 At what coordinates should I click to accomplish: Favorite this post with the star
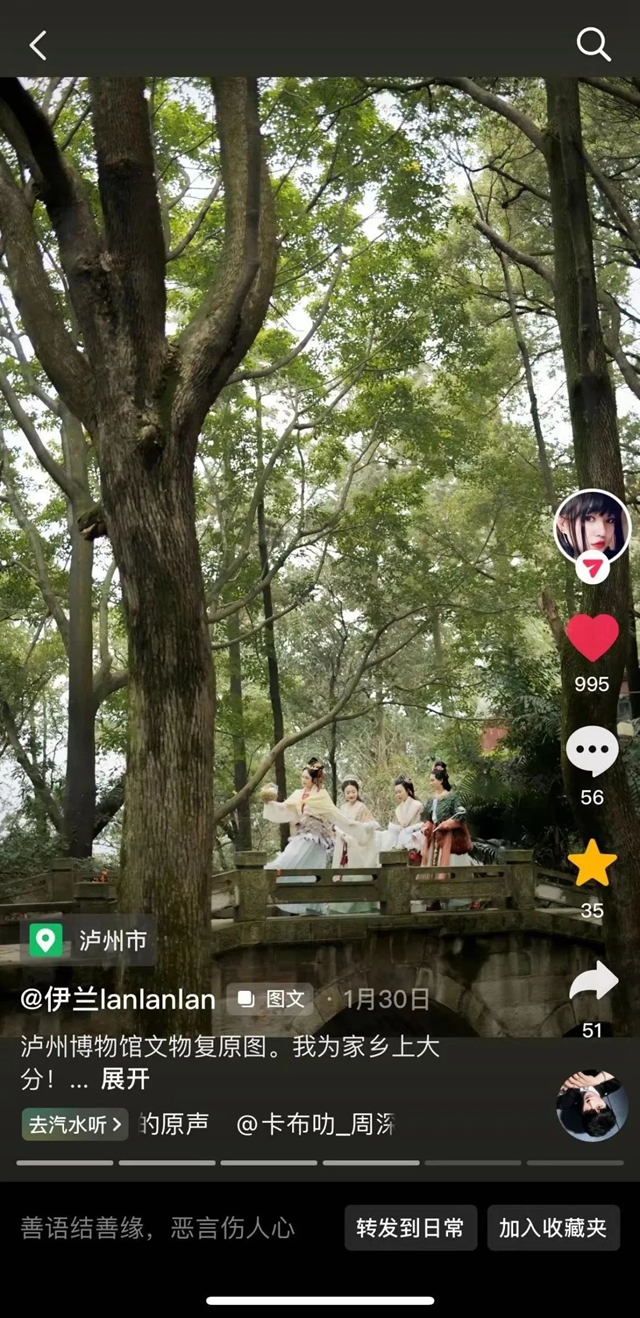coord(592,863)
